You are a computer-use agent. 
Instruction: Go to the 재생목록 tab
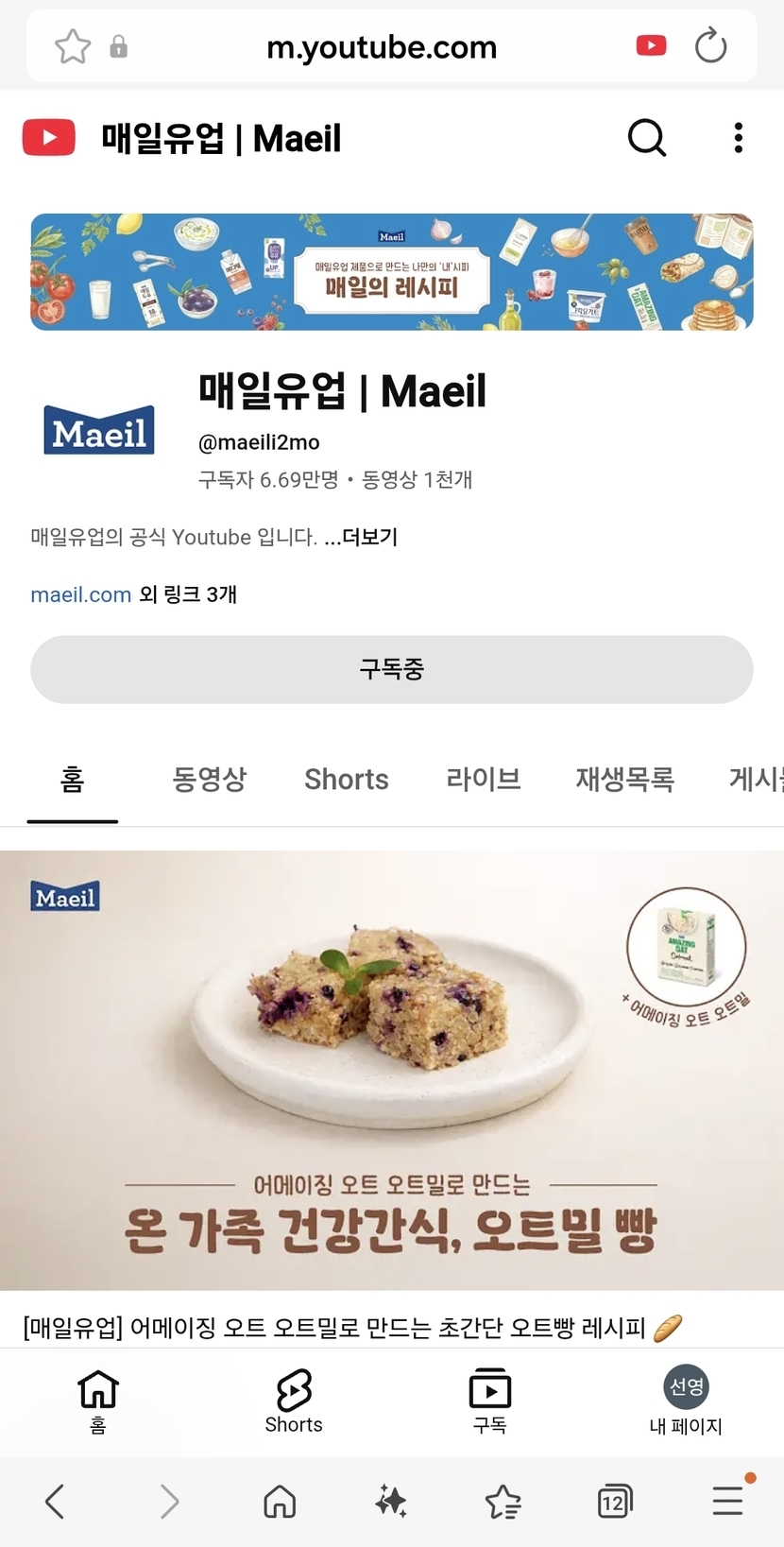[624, 780]
